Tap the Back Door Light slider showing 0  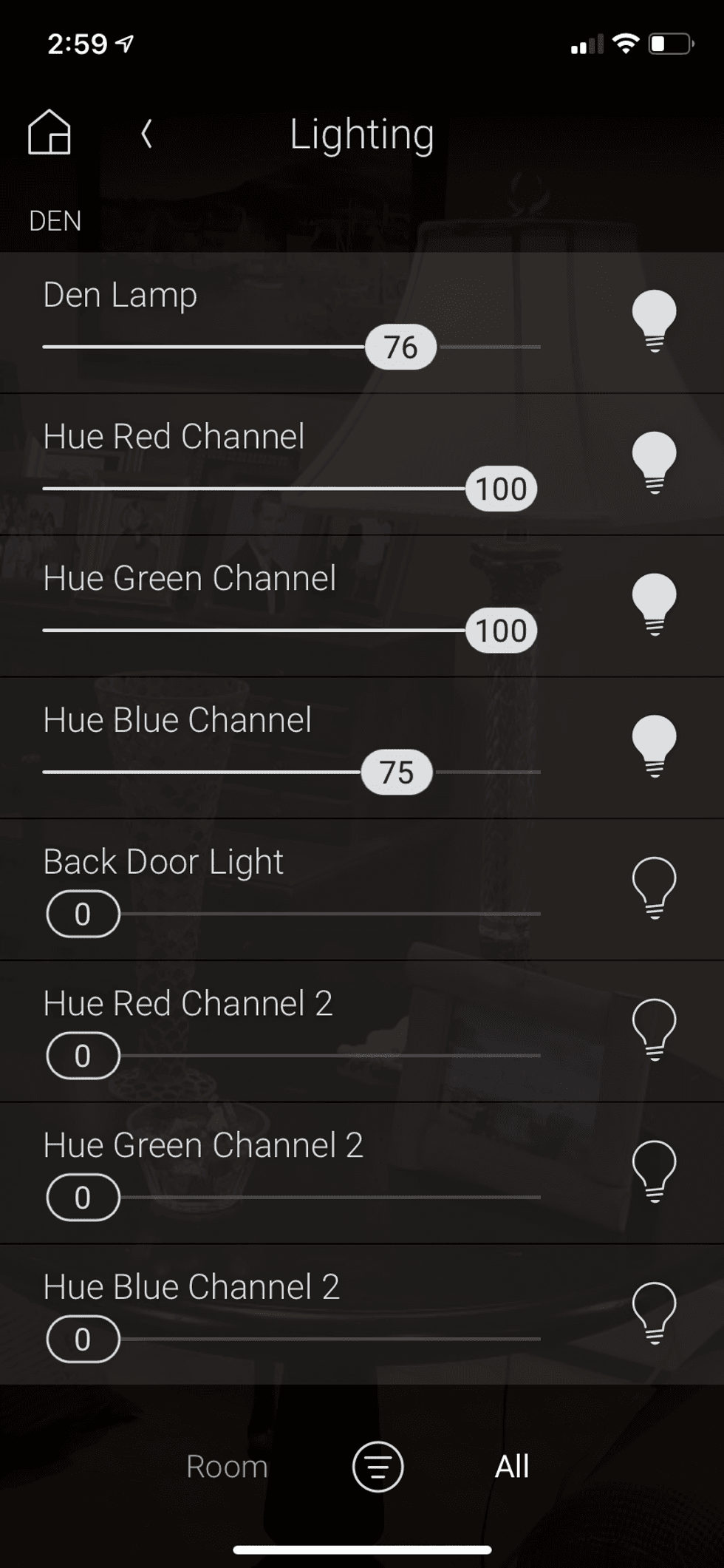[82, 914]
